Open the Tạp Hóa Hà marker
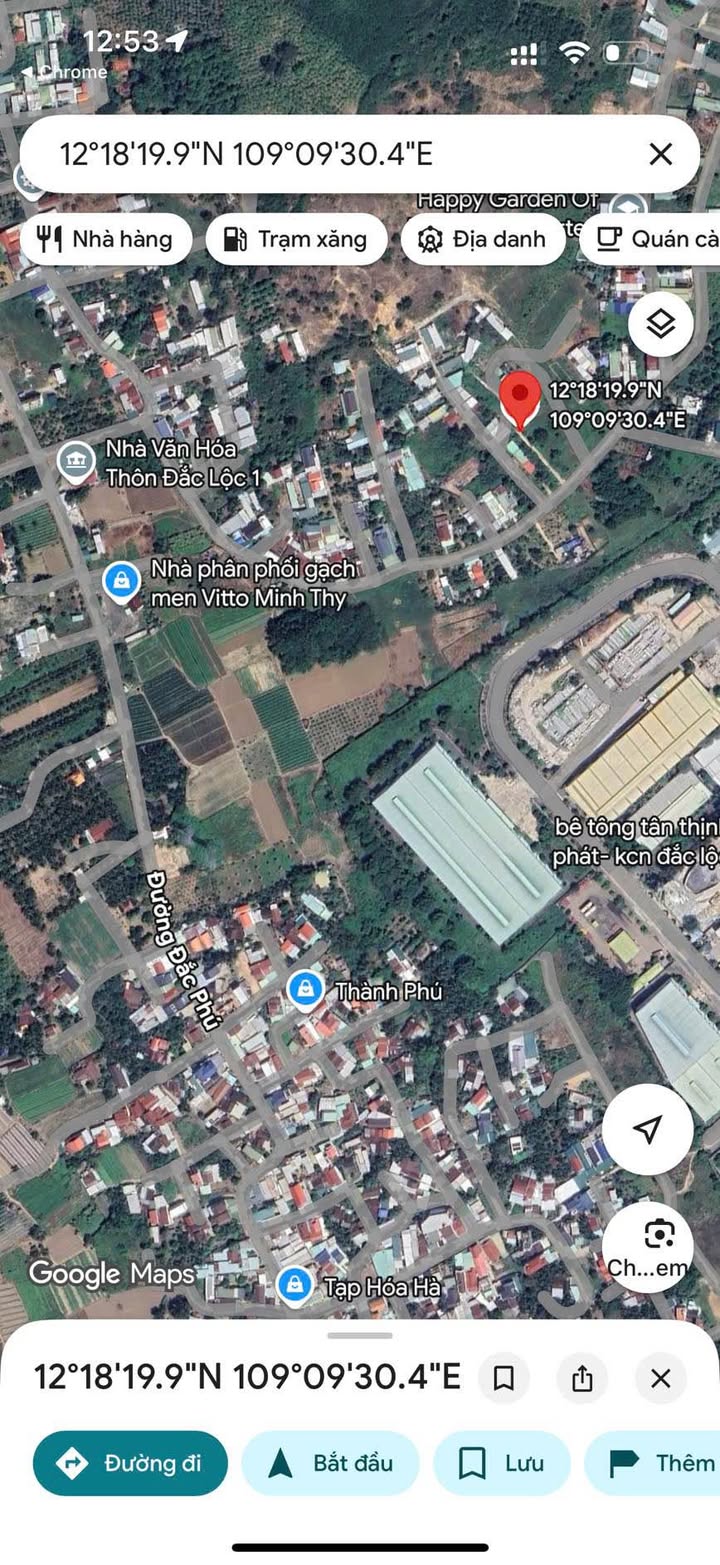 click(294, 1285)
